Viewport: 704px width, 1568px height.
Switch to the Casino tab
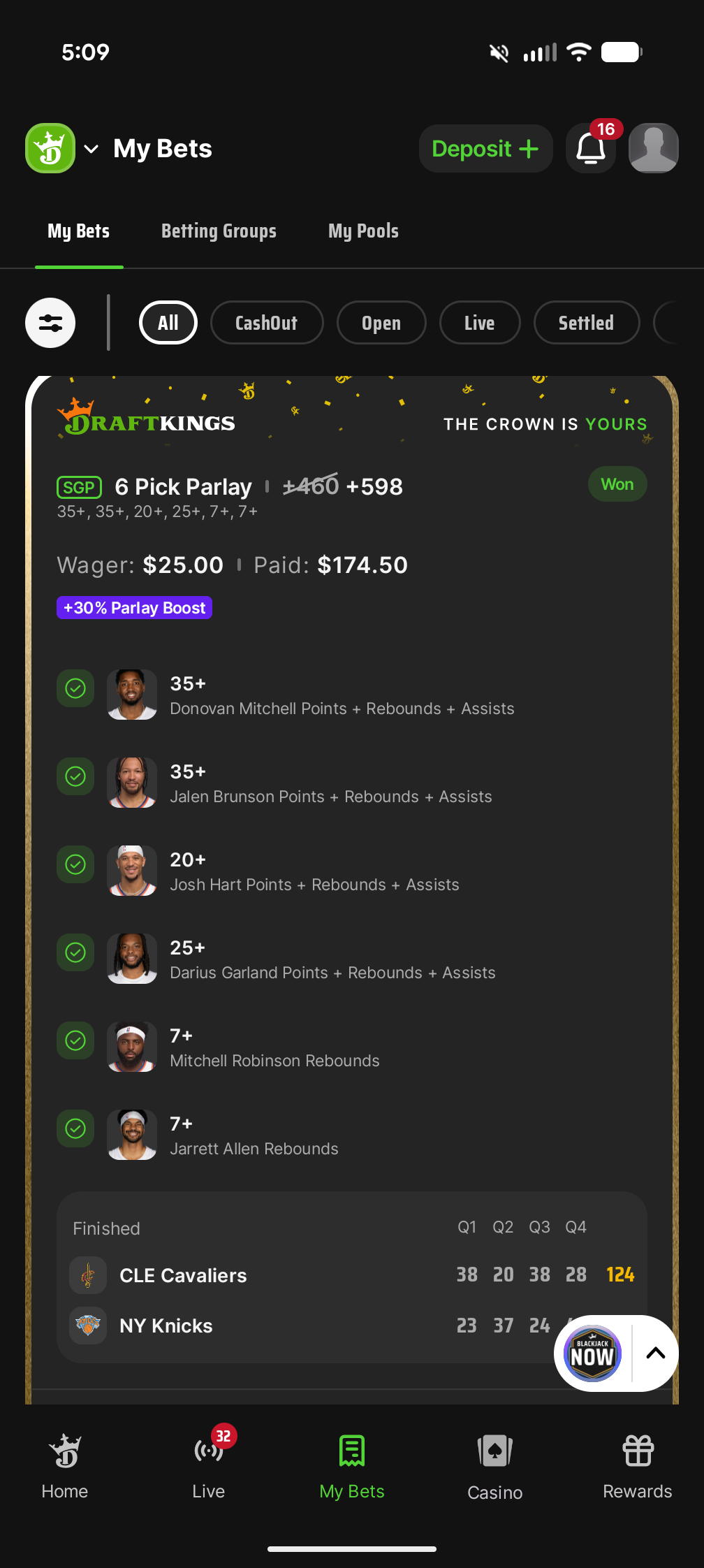[x=494, y=1465]
